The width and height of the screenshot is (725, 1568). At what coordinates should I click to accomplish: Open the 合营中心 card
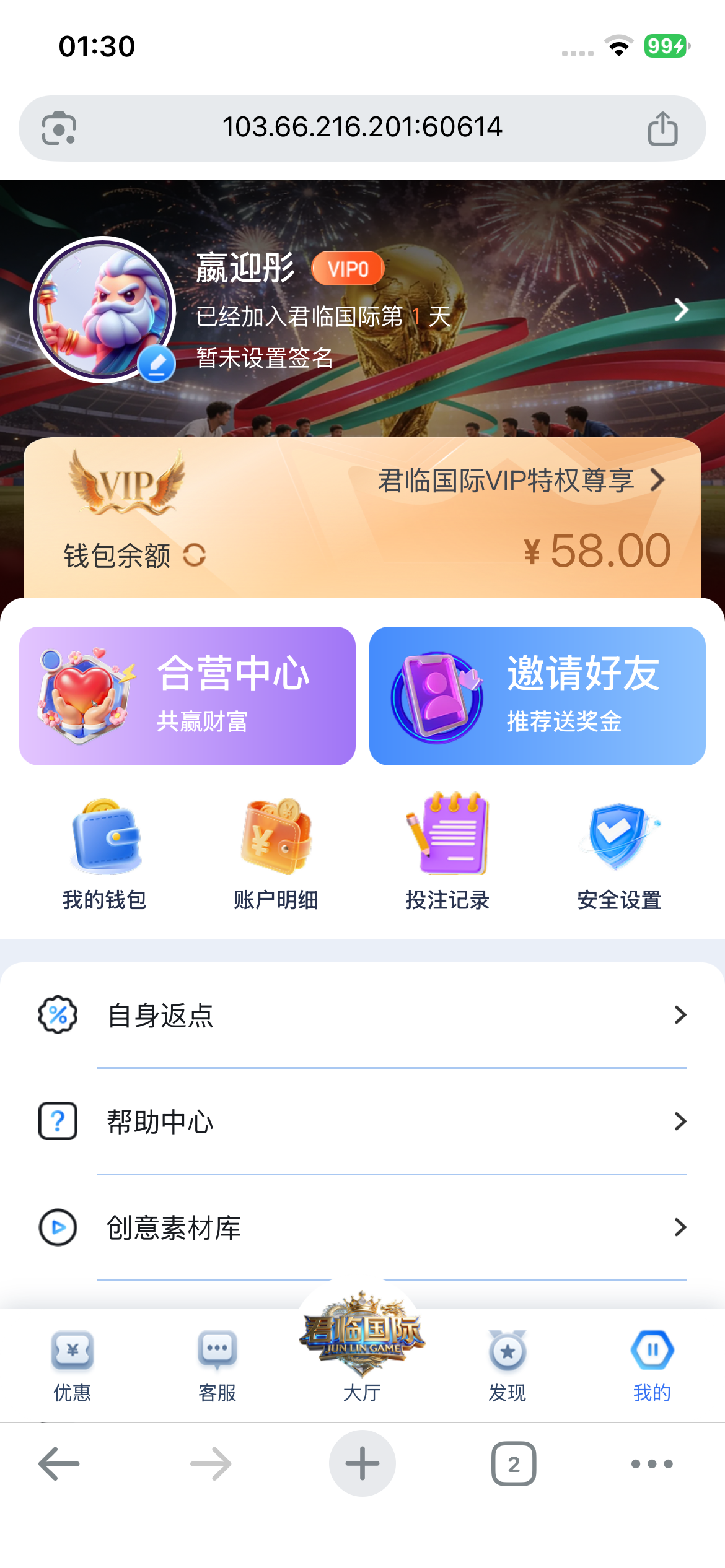187,696
